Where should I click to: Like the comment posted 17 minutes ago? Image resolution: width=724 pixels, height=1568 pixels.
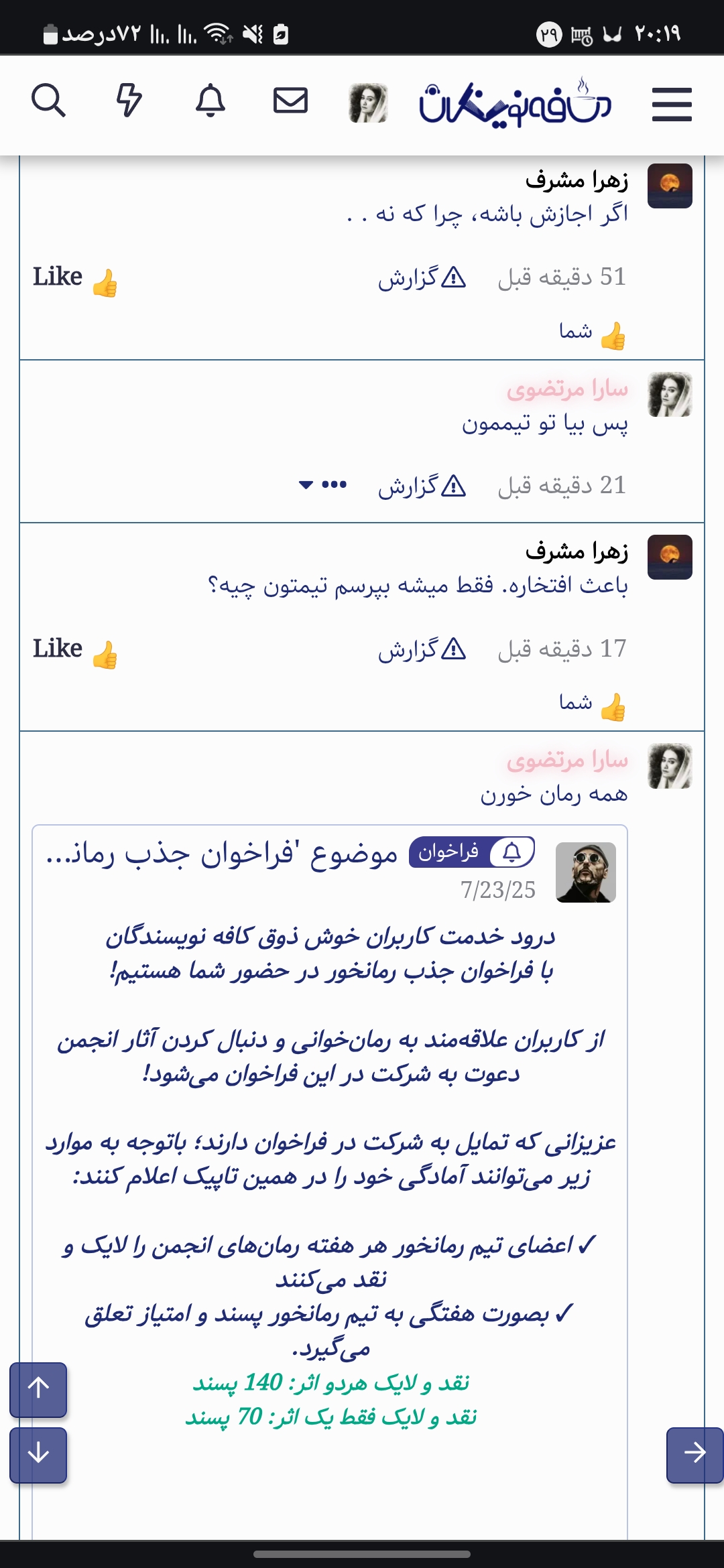point(75,650)
